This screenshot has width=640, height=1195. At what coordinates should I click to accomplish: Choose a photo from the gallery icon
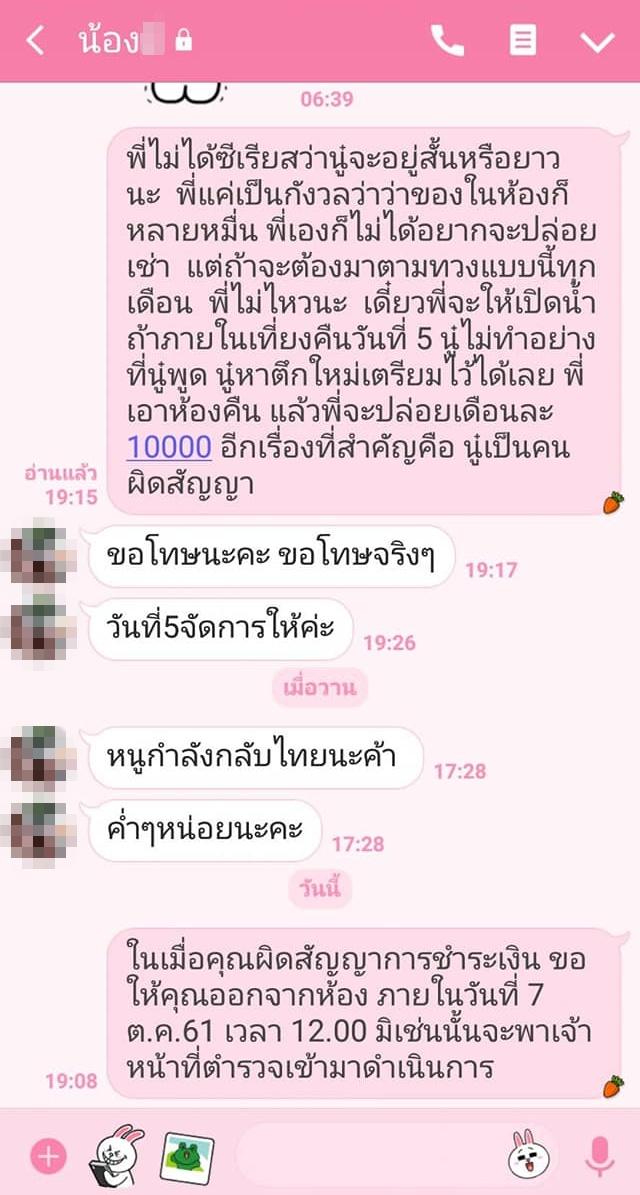click(x=182, y=1157)
